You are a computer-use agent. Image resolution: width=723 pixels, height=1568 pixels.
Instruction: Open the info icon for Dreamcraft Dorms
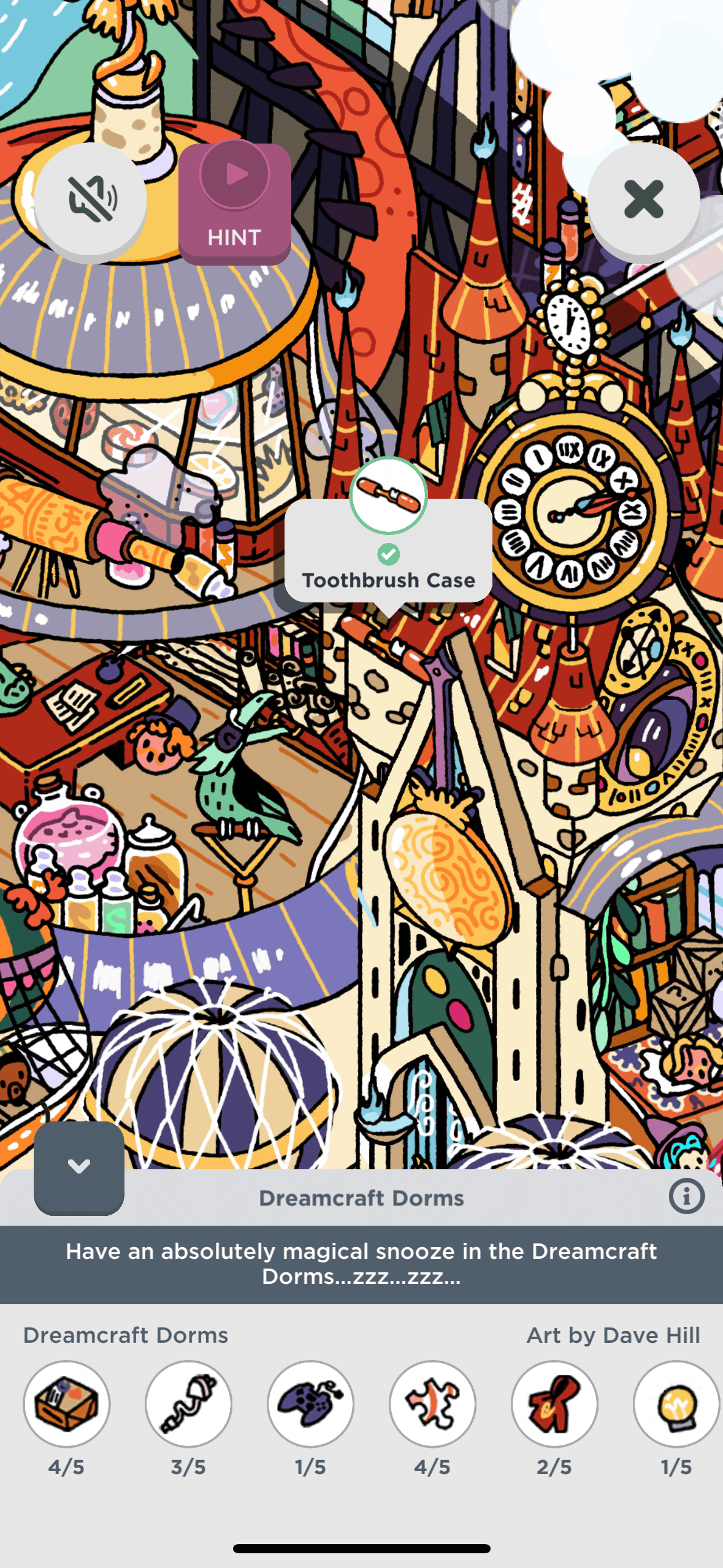686,1196
